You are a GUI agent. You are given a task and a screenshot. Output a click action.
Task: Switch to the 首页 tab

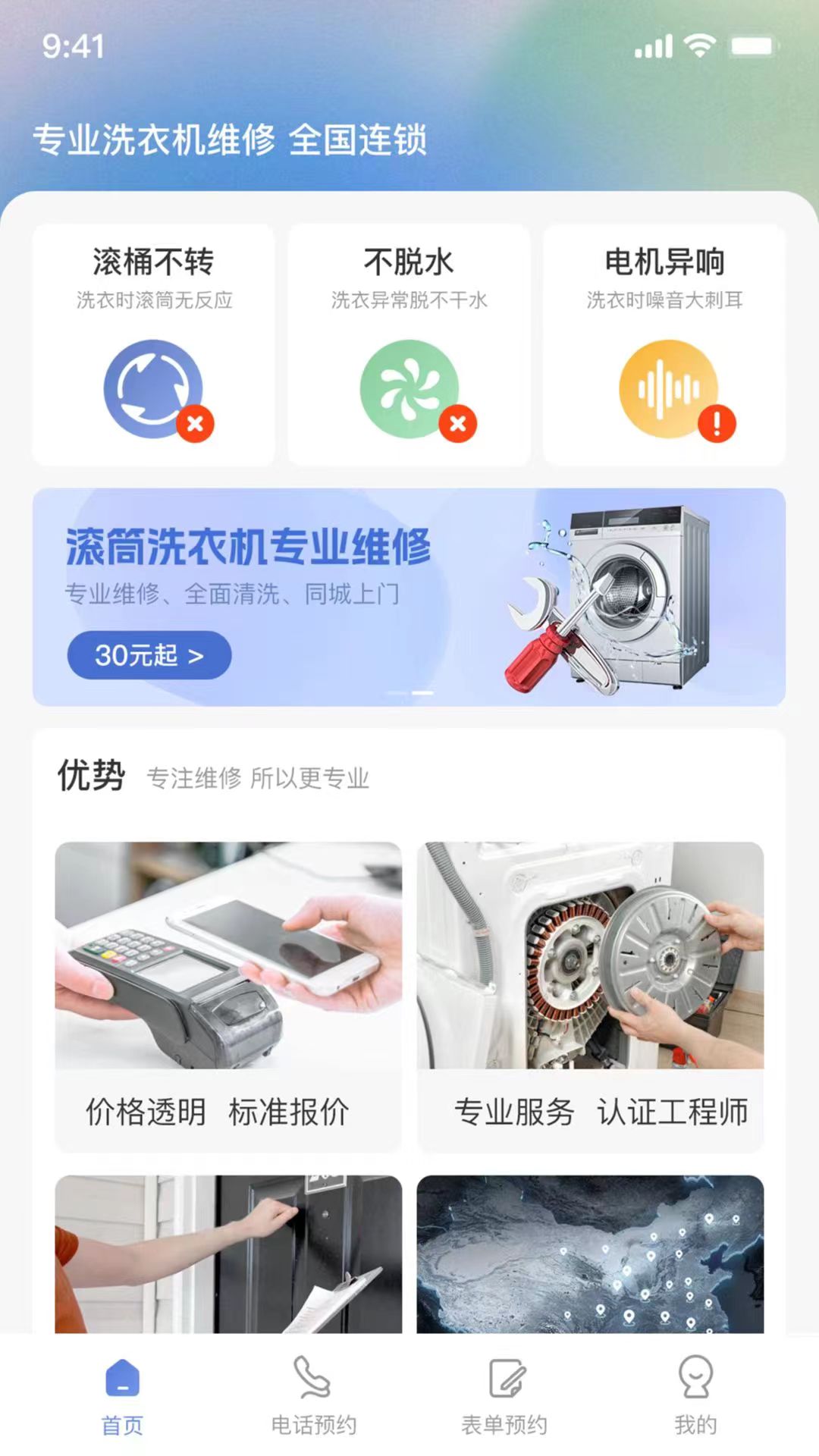pos(122,1395)
